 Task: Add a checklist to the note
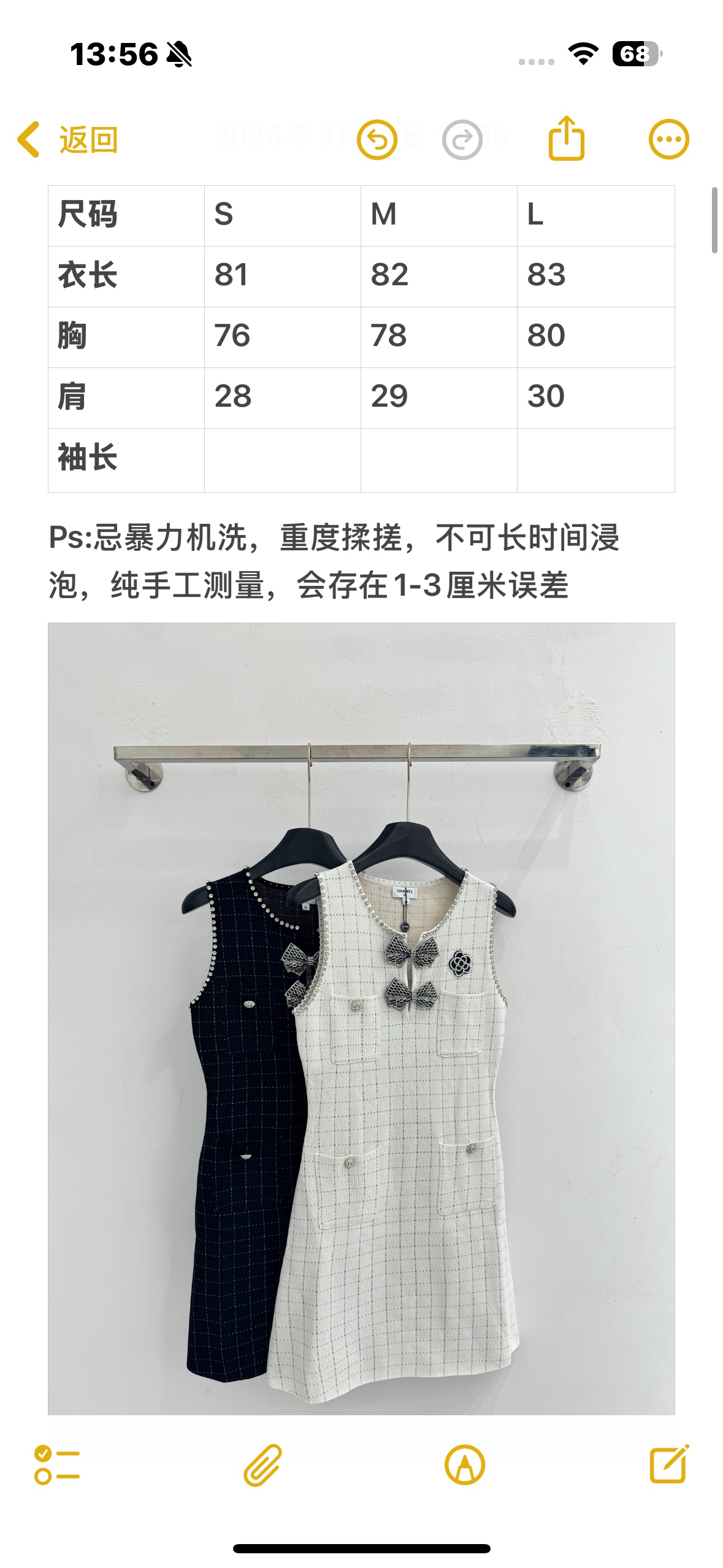click(57, 1465)
